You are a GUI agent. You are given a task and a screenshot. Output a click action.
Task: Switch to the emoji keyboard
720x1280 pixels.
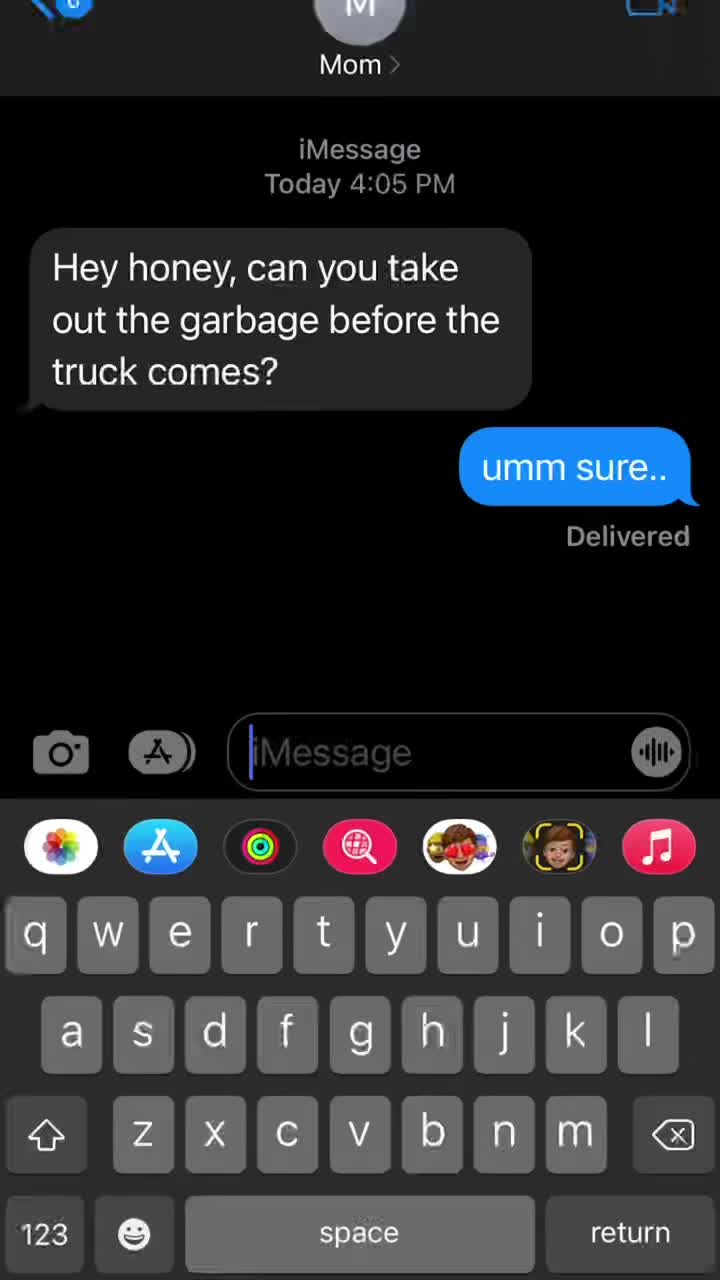134,1234
